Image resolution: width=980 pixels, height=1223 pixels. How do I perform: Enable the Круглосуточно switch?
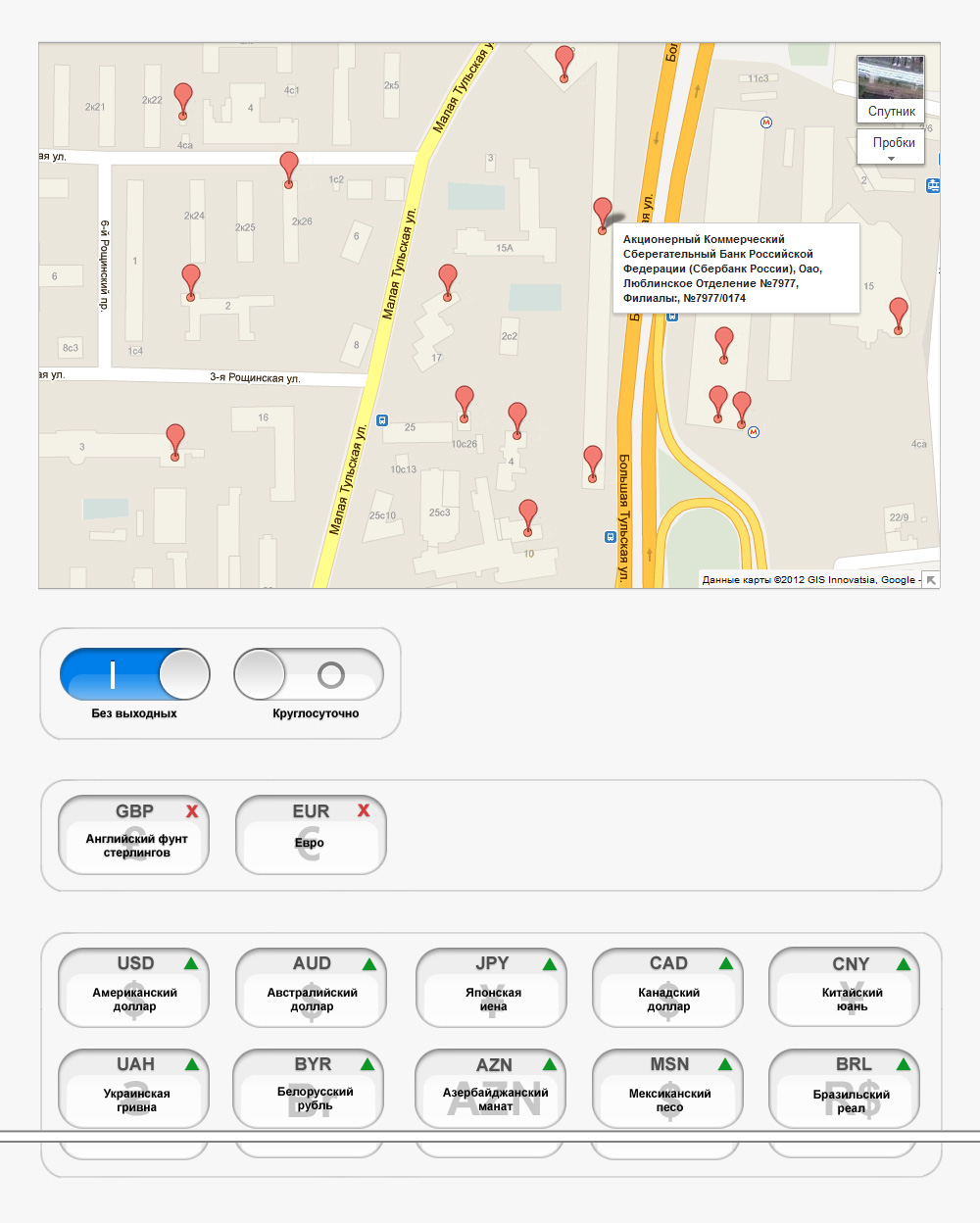click(309, 674)
